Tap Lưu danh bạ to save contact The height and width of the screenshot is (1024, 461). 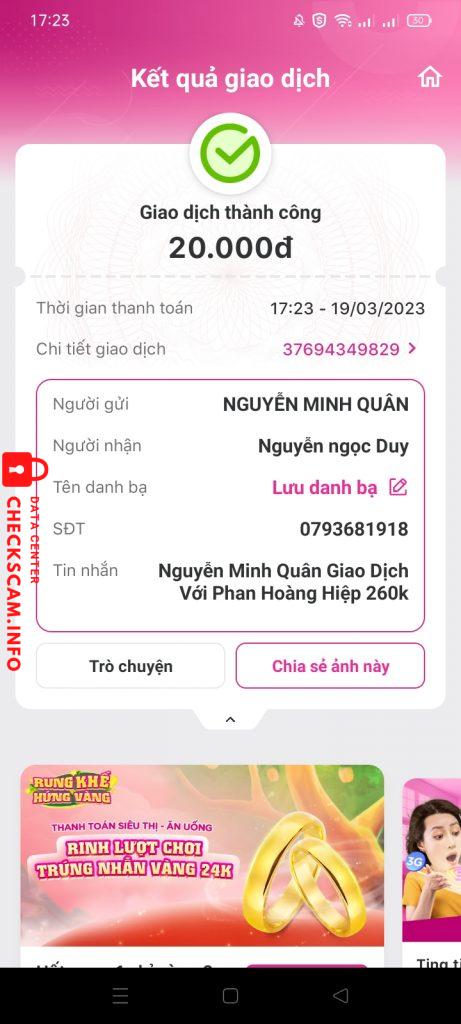340,487
